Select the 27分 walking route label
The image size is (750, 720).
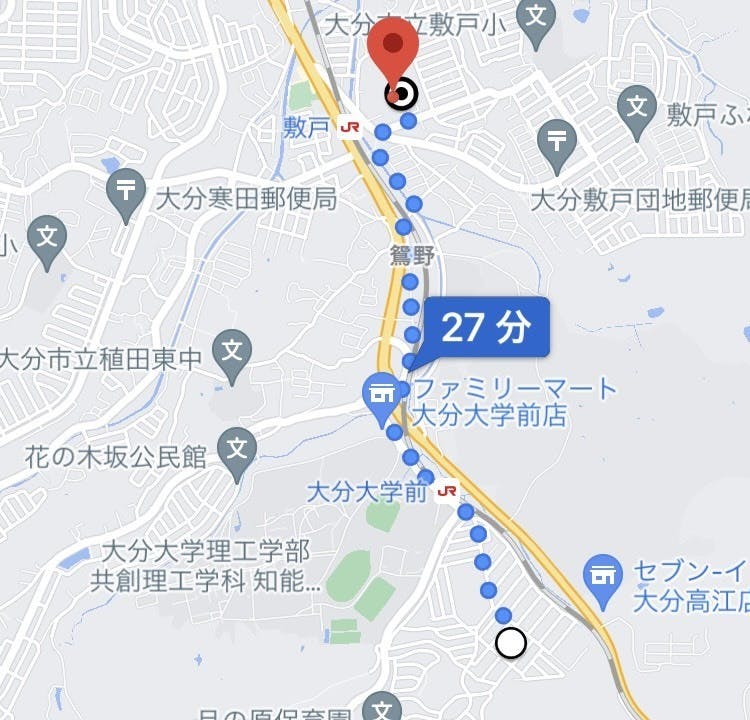[486, 327]
